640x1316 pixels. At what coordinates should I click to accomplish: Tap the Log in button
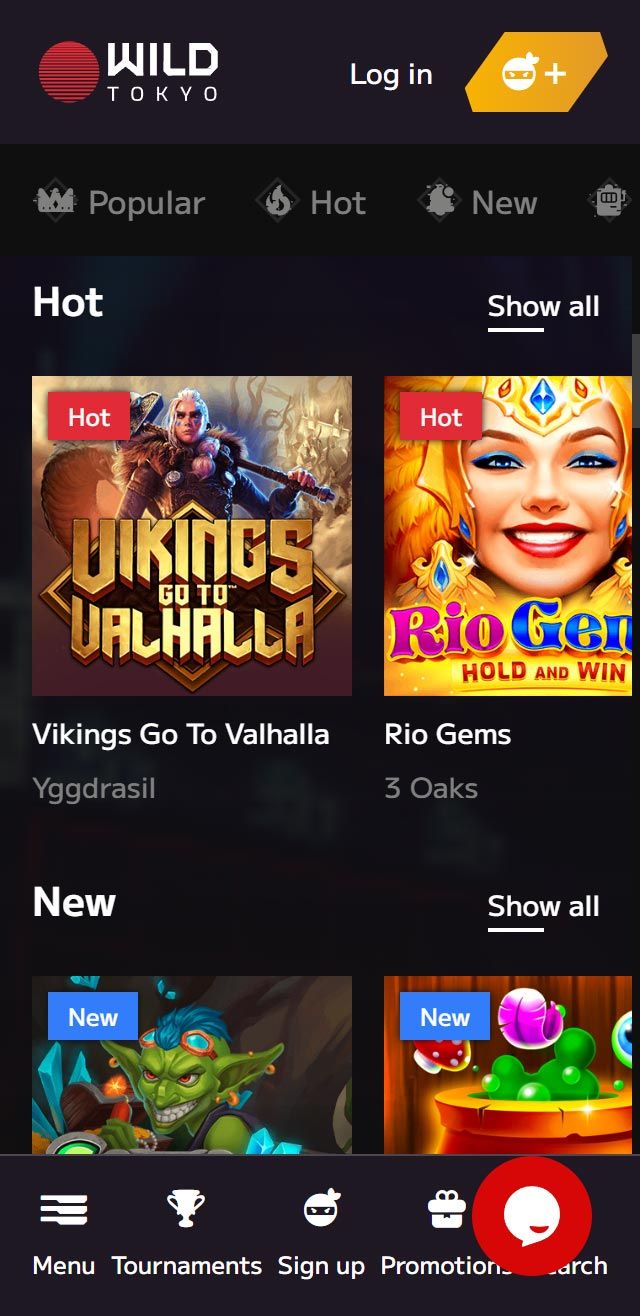tap(391, 74)
